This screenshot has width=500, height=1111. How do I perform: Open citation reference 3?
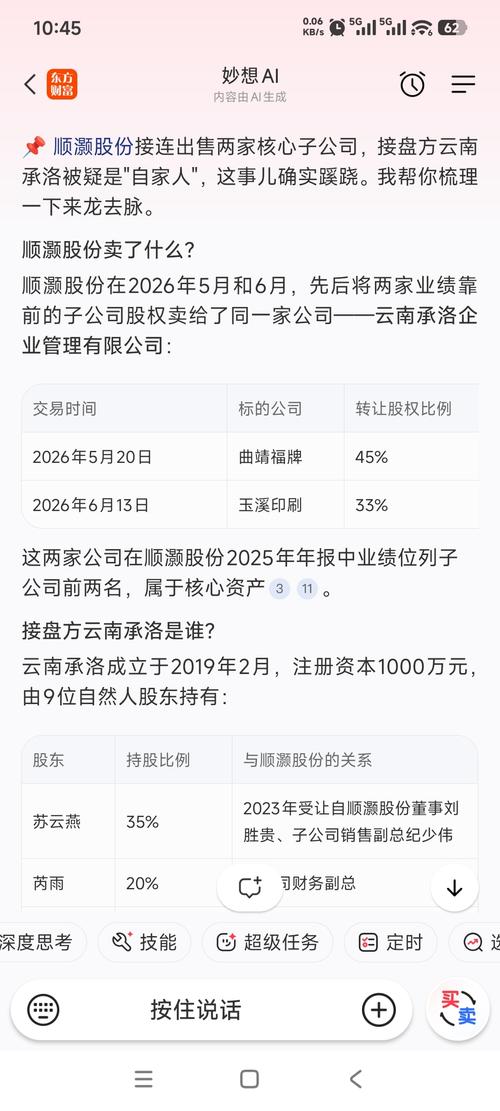(280, 589)
